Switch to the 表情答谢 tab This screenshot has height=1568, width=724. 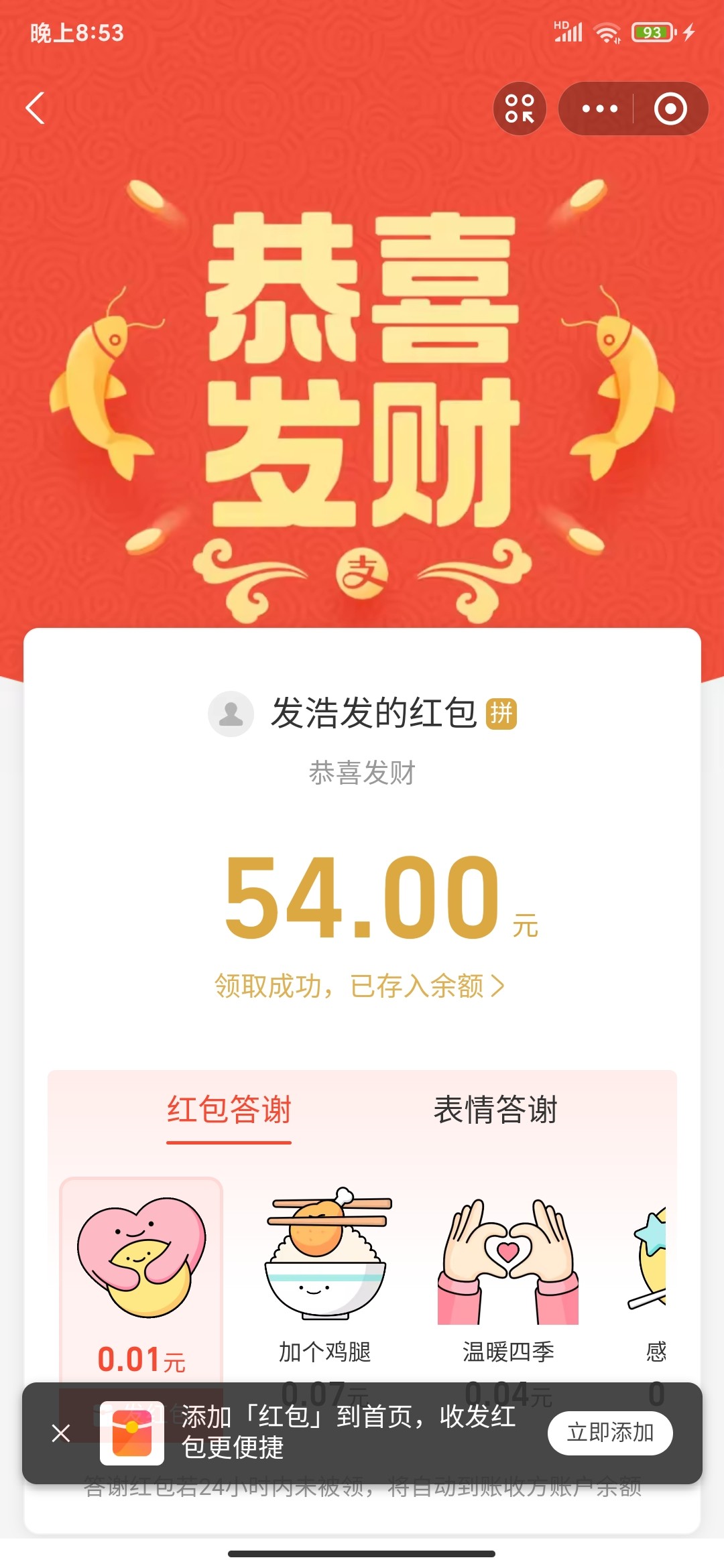[x=495, y=1110]
